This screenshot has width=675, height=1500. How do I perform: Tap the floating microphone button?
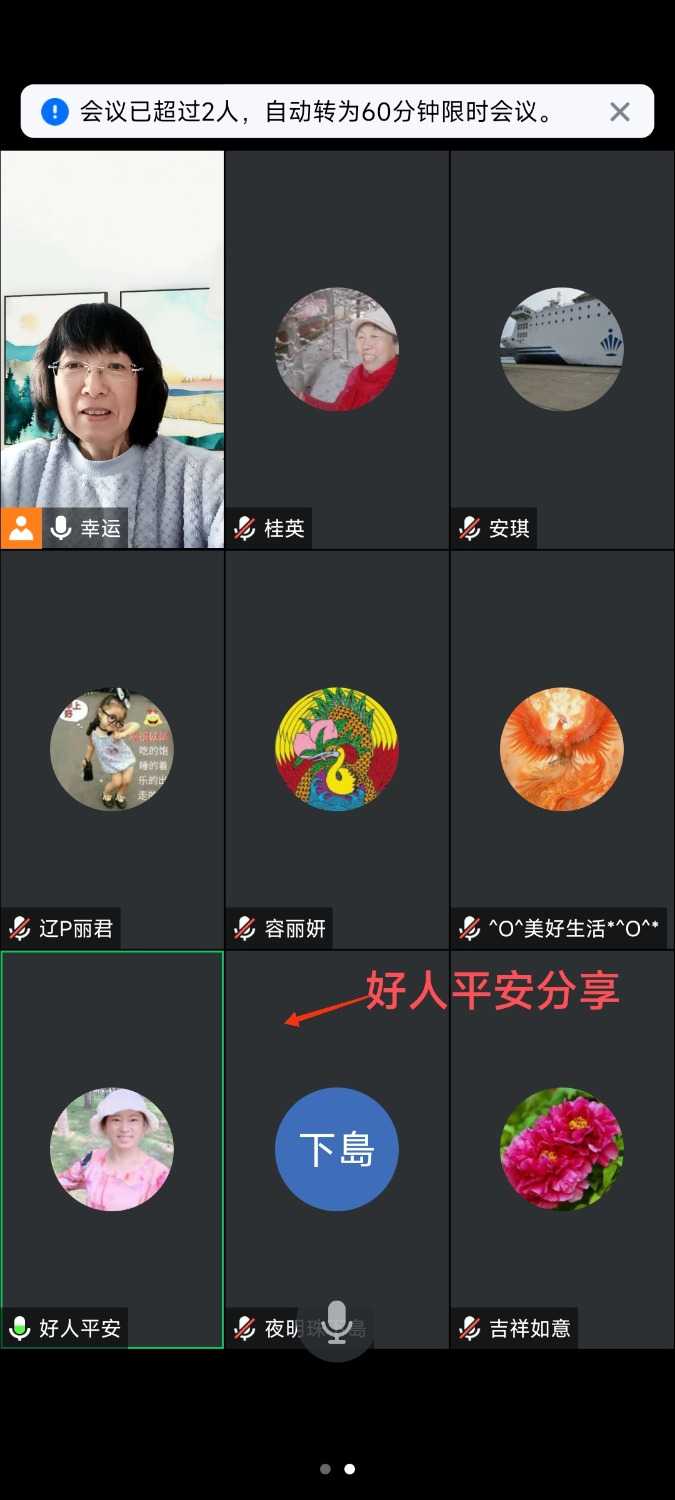click(337, 1324)
